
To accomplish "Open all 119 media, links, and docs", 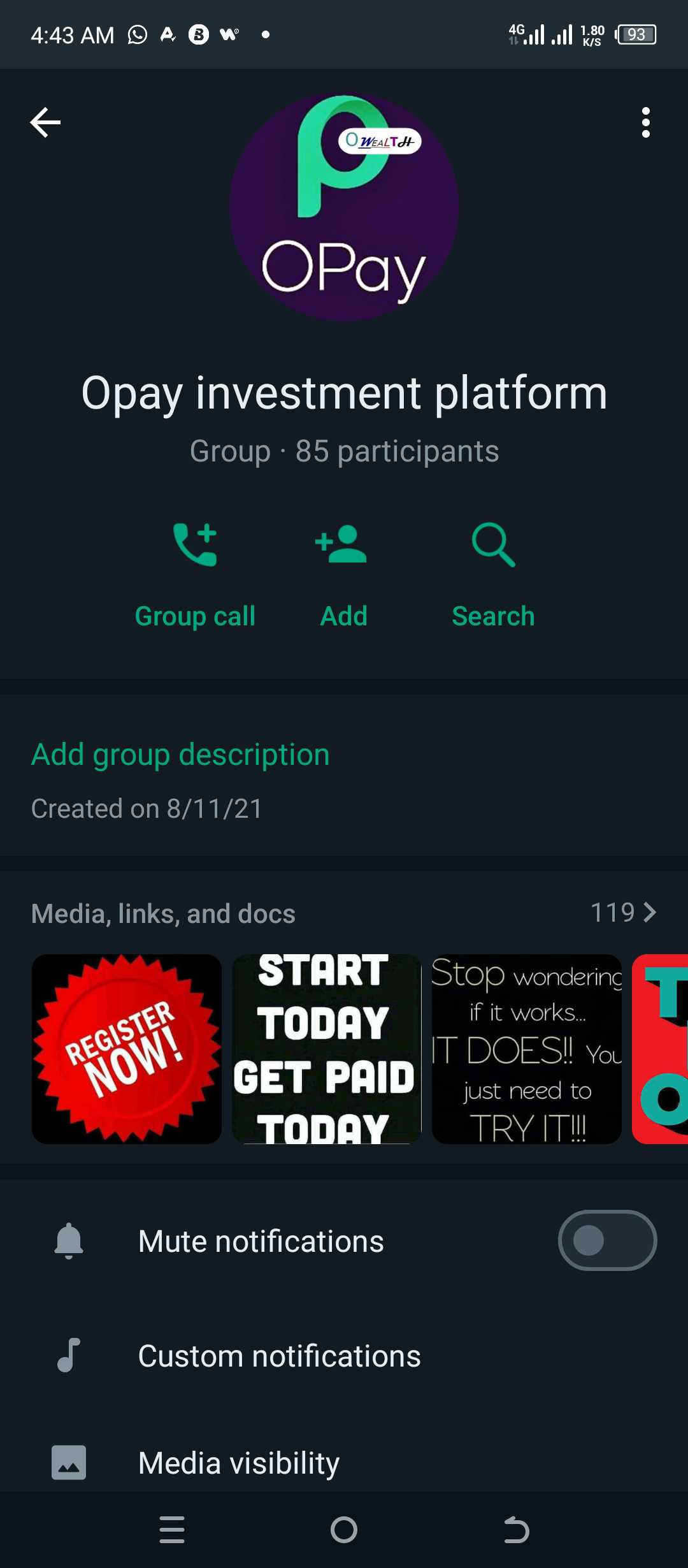I will pyautogui.click(x=624, y=913).
